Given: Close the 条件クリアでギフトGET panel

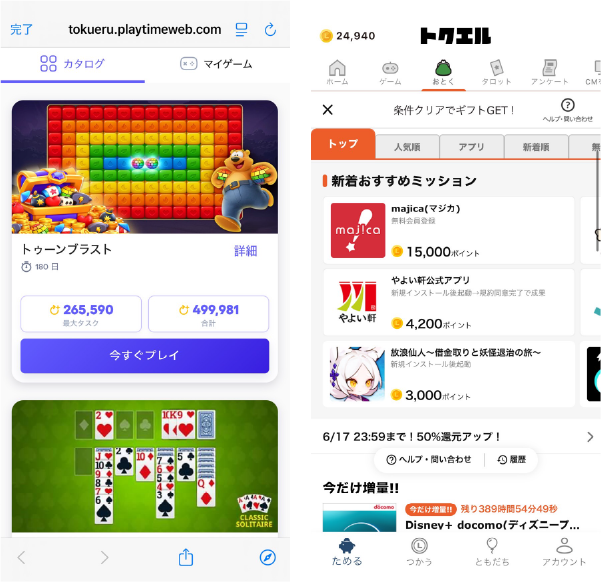Looking at the screenshot, I should [327, 110].
